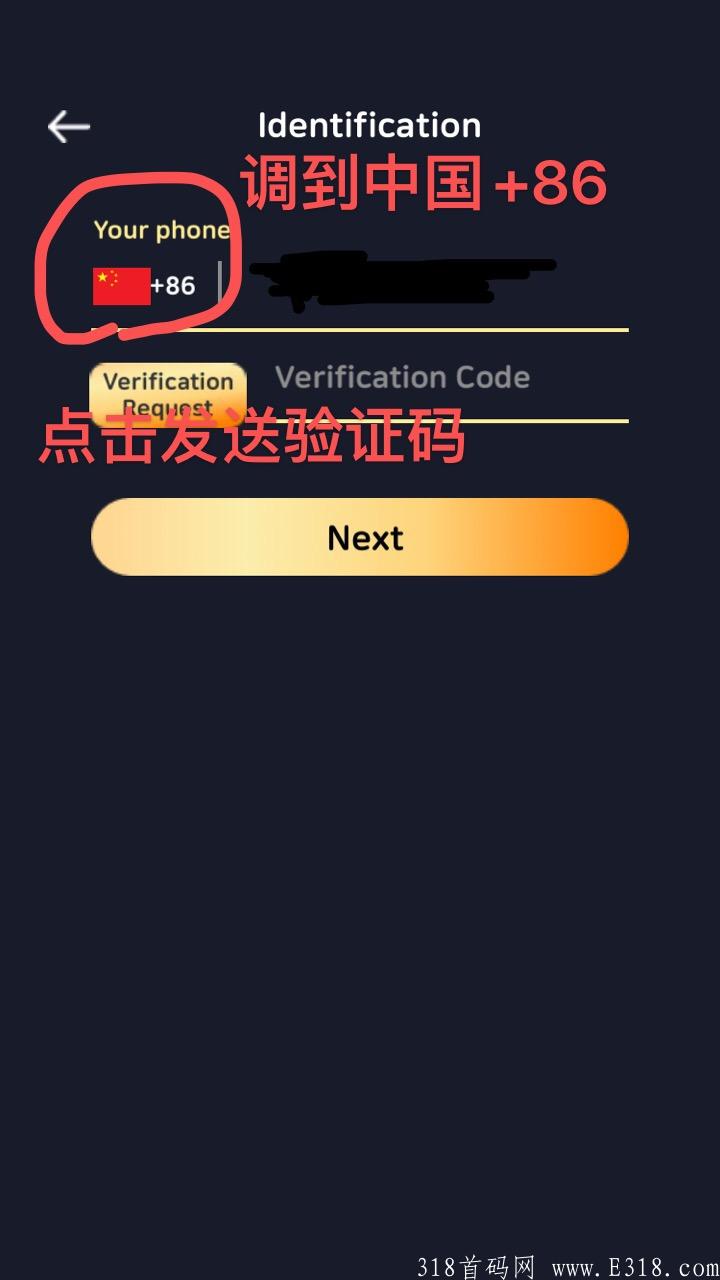Screen dimensions: 720x1280
Task: Open the +86 country code picker
Action: coord(146,286)
